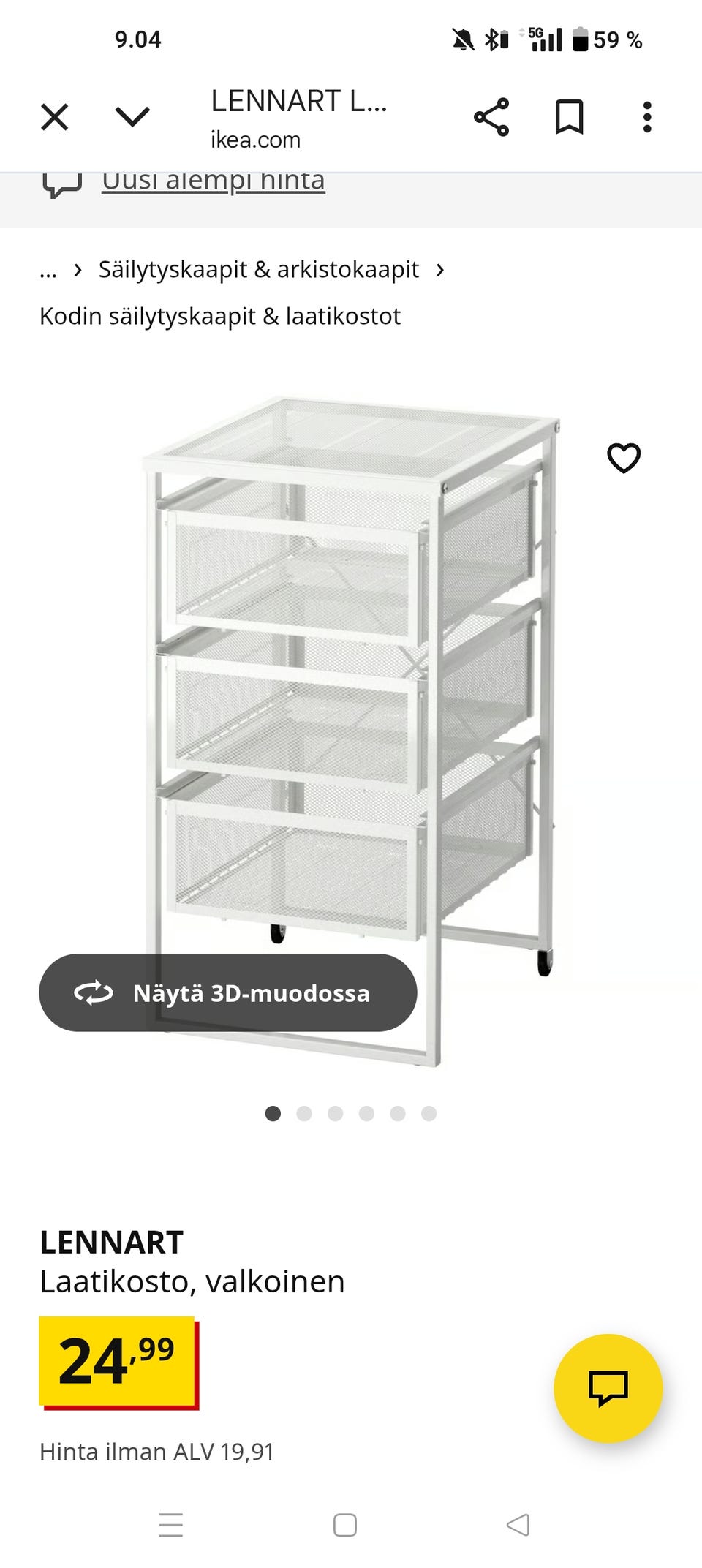Go back using system navigation
Image resolution: width=702 pixels, height=1568 pixels.
point(518,1525)
